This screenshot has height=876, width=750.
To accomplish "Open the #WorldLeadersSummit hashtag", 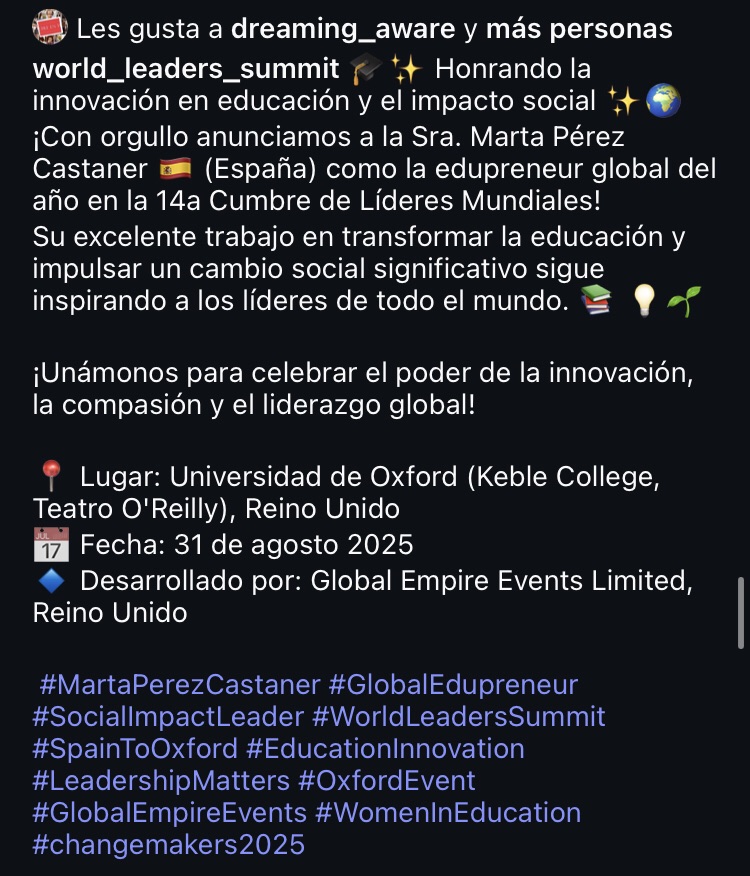I will (x=458, y=717).
